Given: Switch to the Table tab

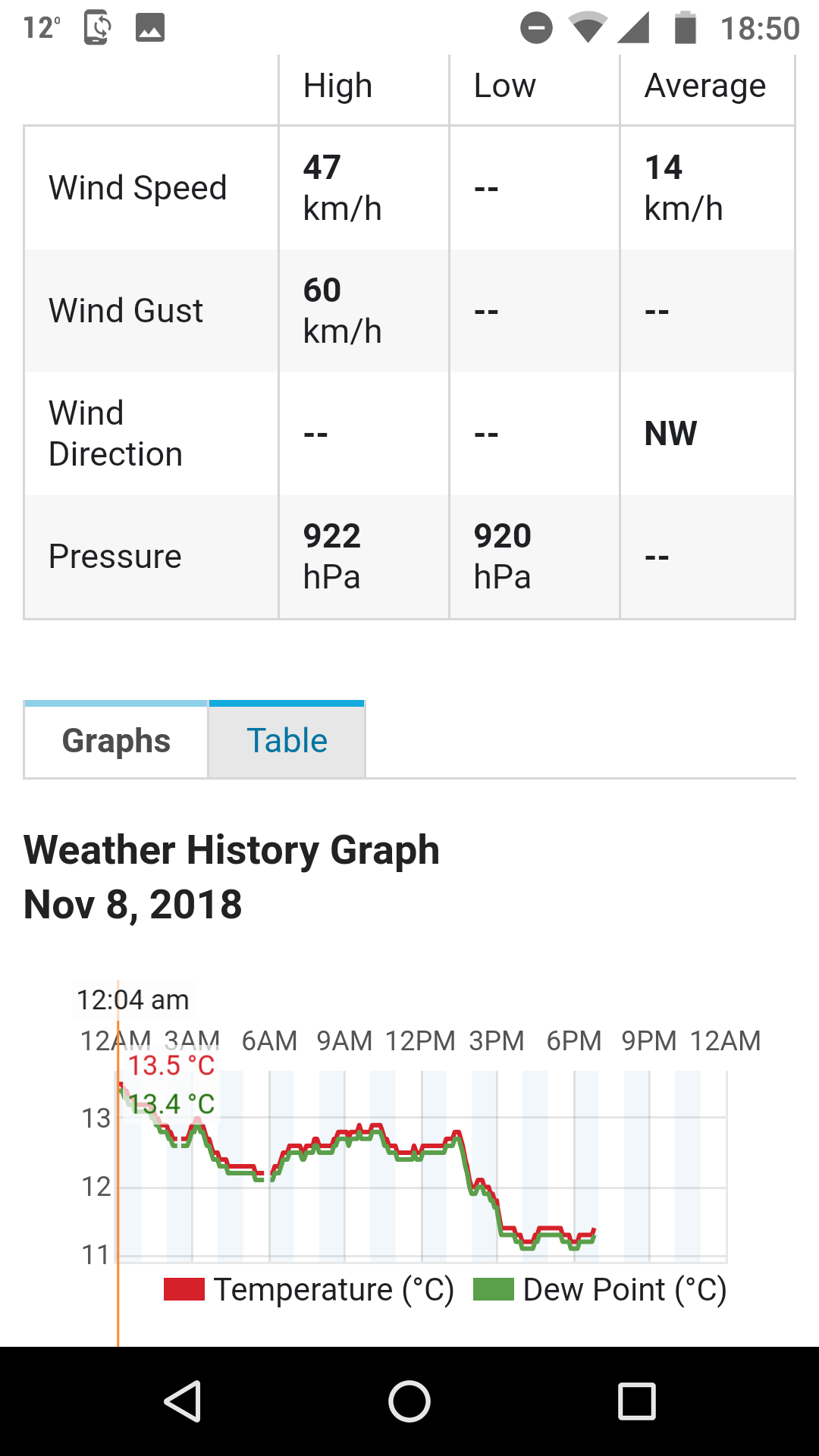Looking at the screenshot, I should point(287,740).
